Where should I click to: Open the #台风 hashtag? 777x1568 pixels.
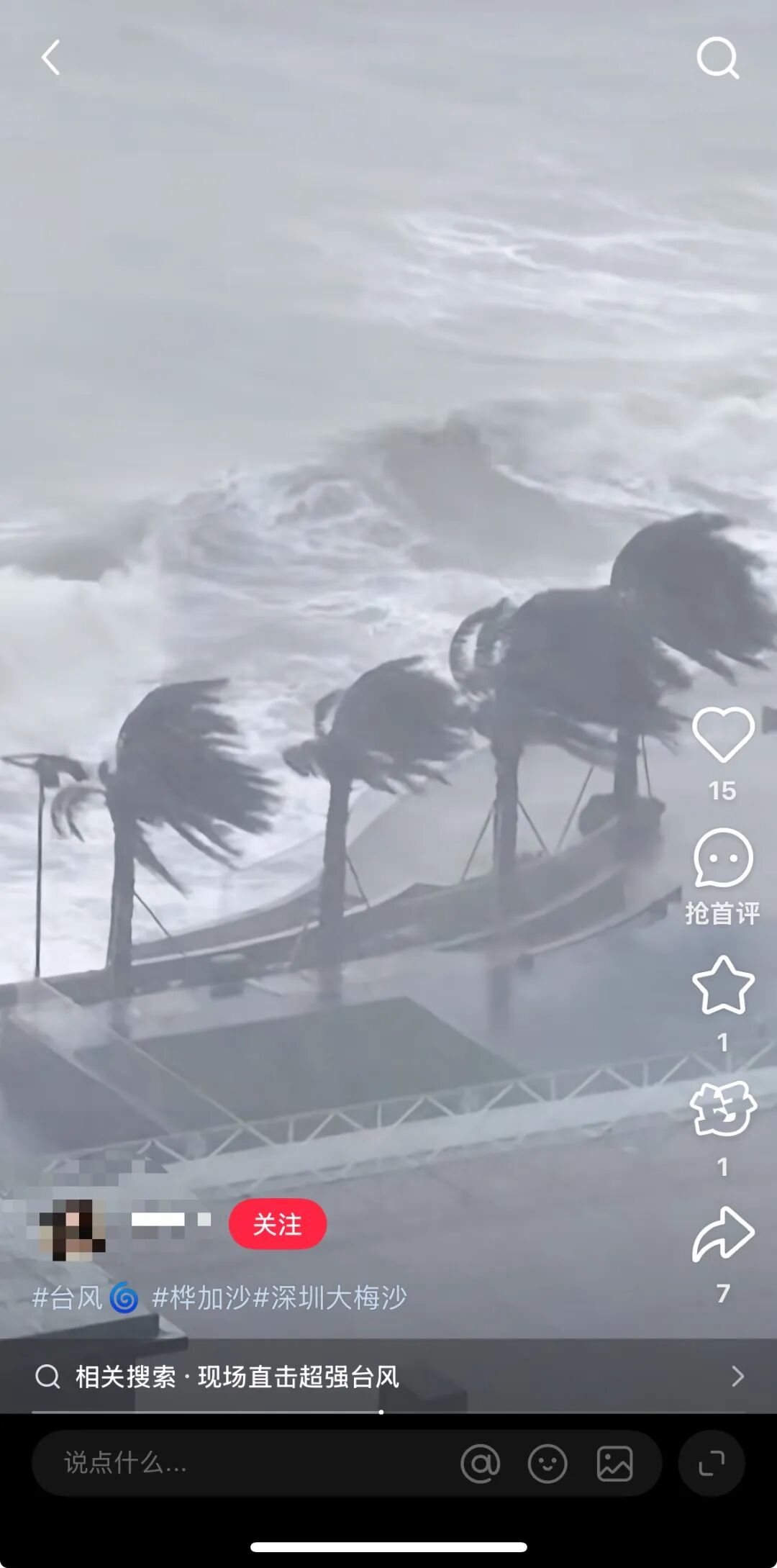pyautogui.click(x=68, y=1298)
